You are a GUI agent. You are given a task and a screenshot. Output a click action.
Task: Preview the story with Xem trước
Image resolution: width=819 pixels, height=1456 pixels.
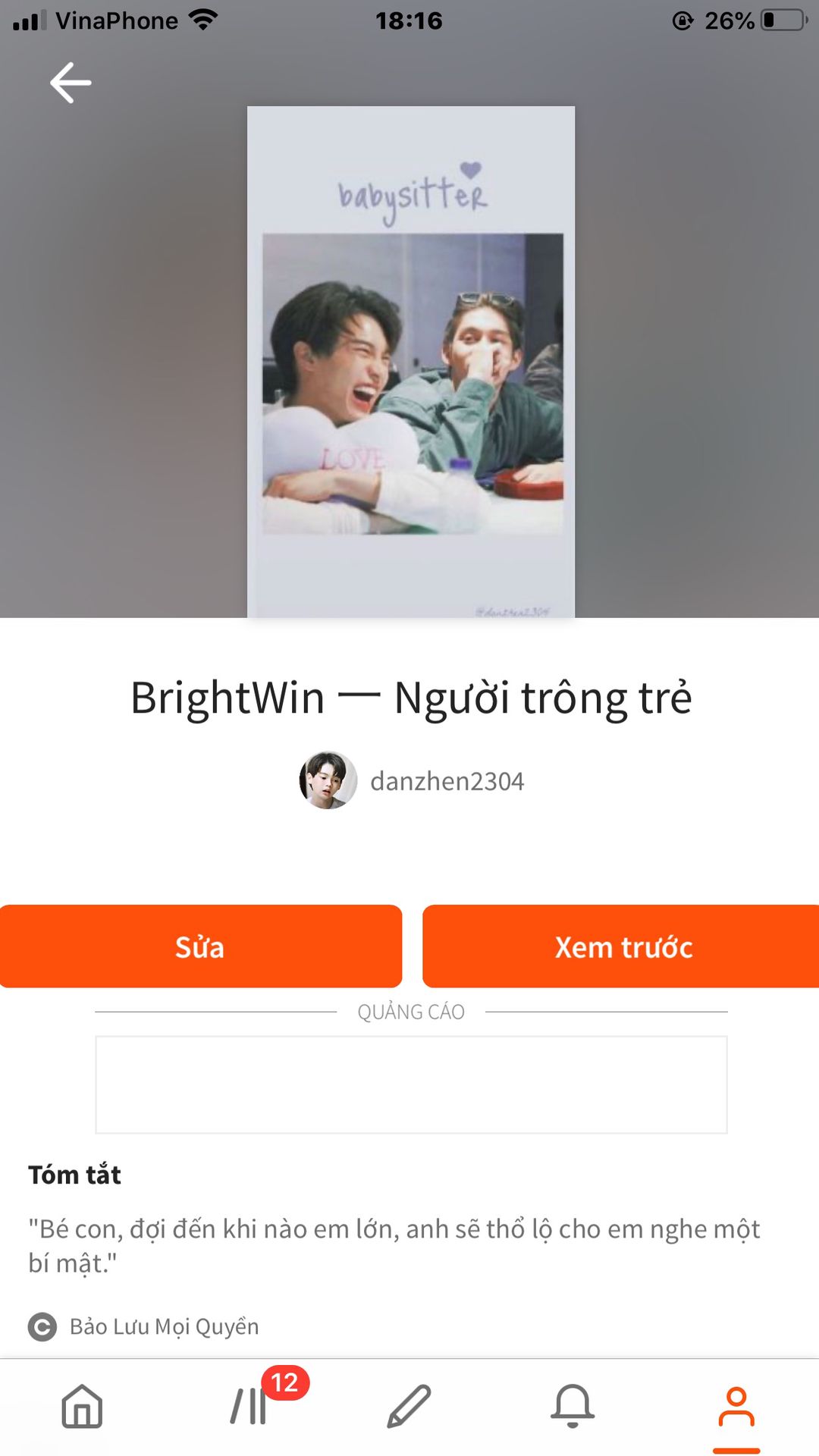tap(622, 946)
